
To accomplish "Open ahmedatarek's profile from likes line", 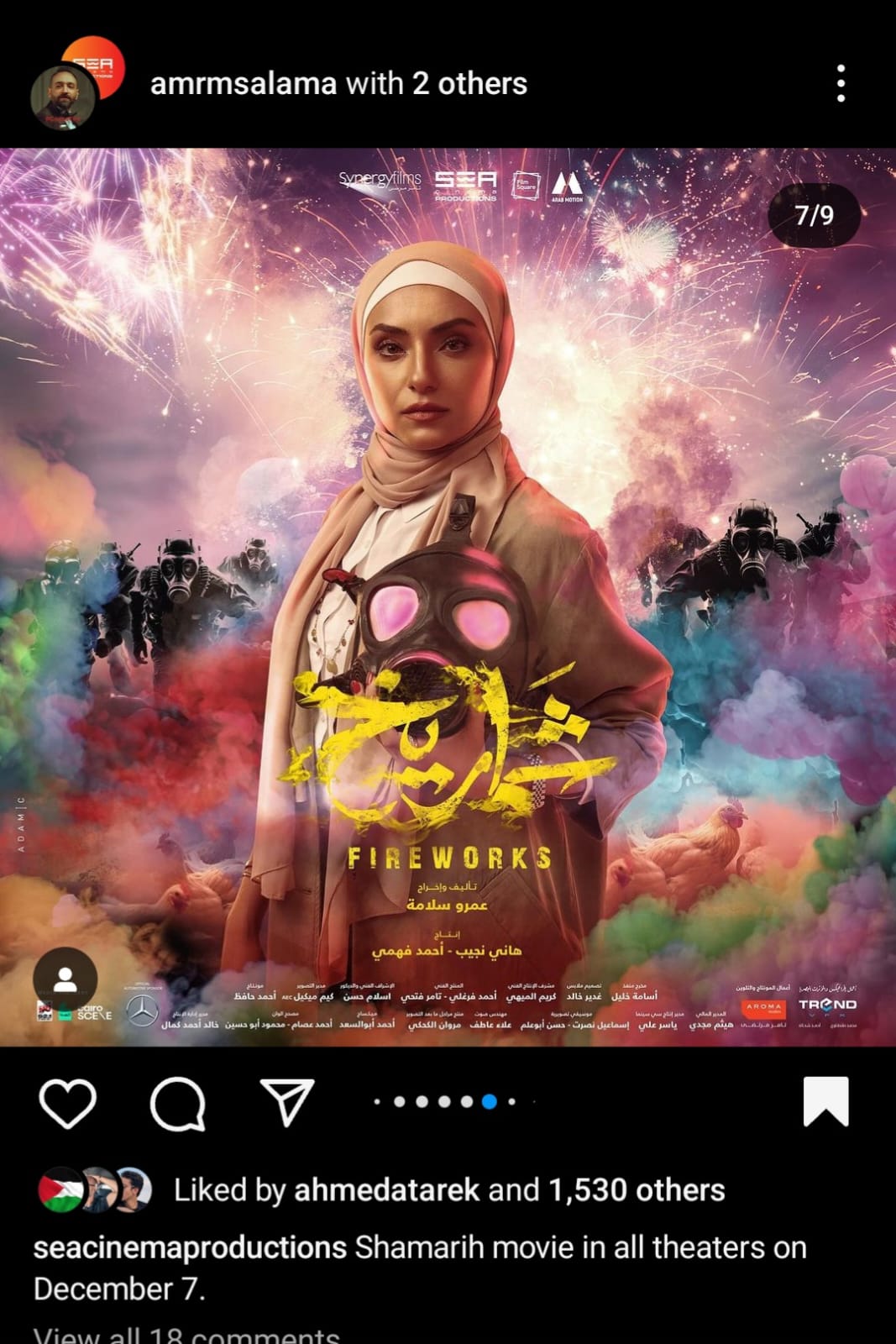I will click(386, 1190).
